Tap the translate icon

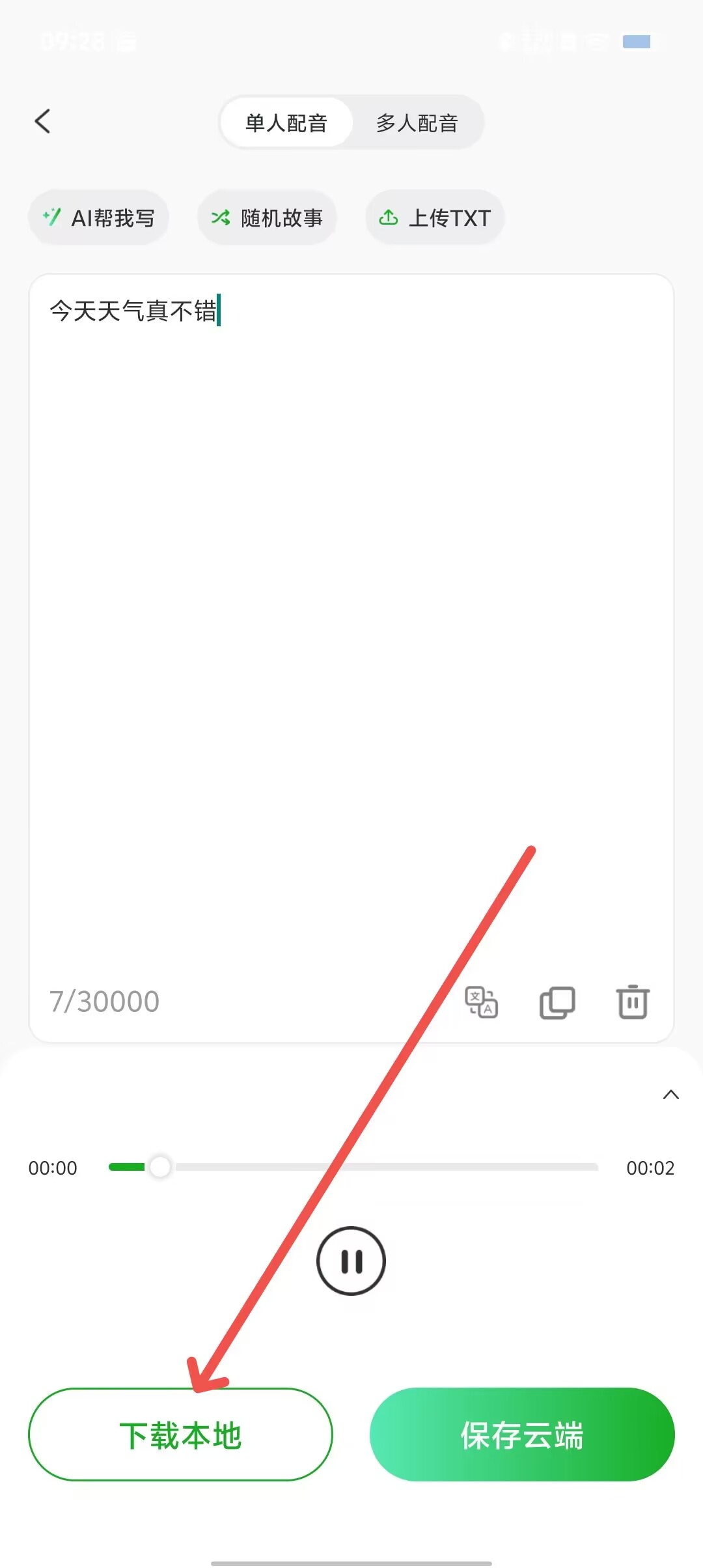(481, 1002)
